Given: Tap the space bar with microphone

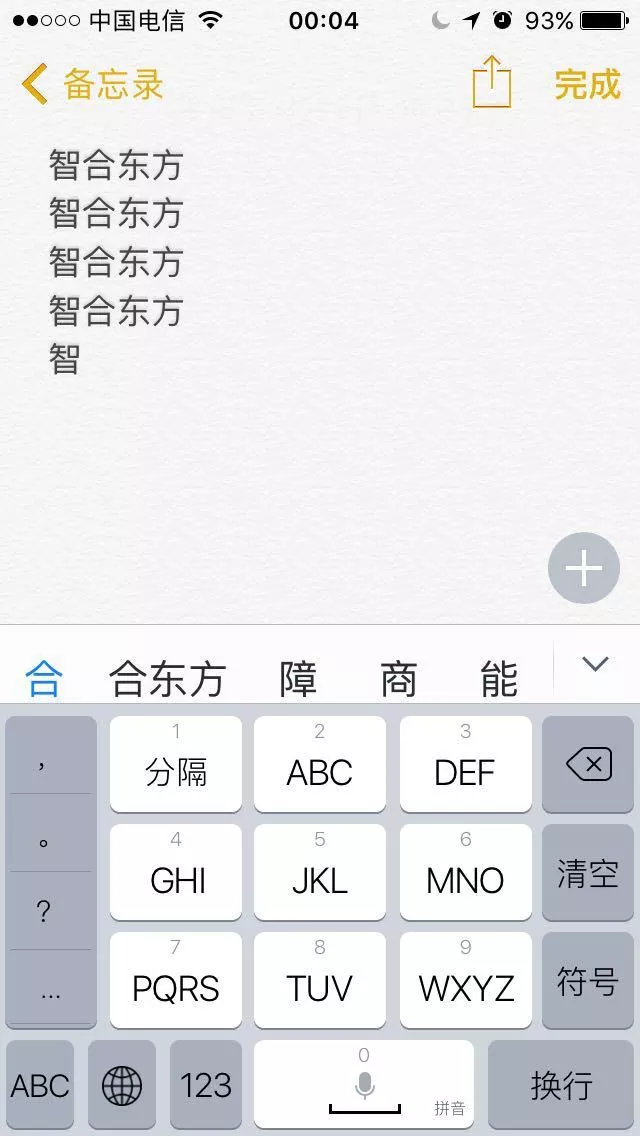Looking at the screenshot, I should (364, 1085).
